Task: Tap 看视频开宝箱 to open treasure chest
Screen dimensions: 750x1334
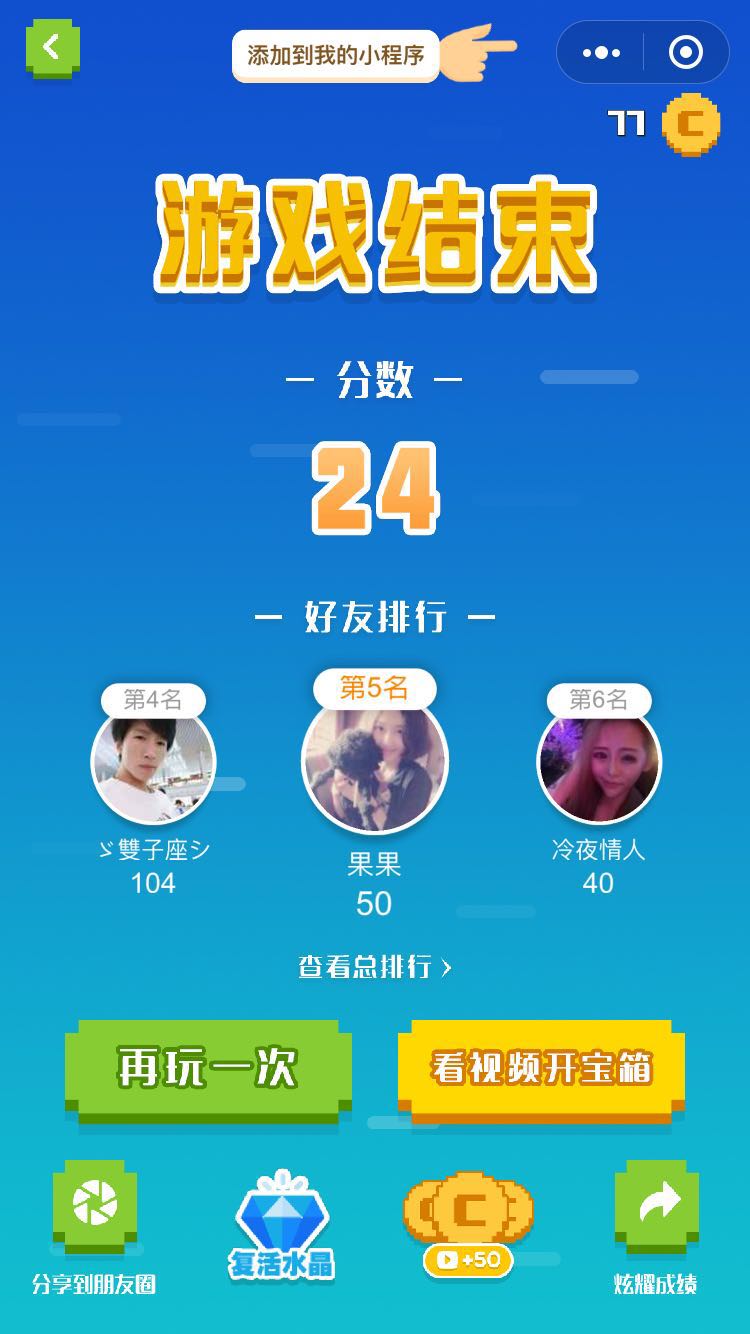Action: point(541,1068)
